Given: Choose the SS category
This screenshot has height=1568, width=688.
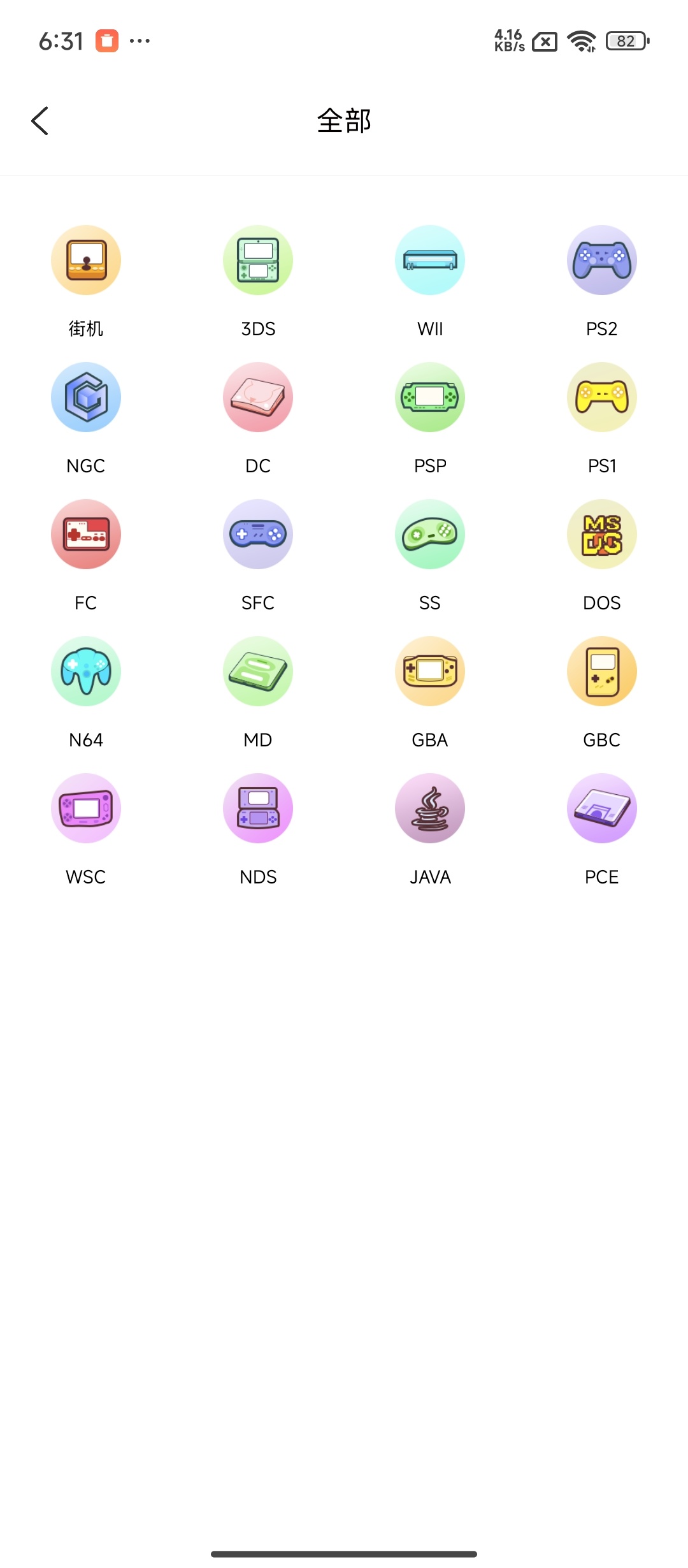Looking at the screenshot, I should pos(430,535).
